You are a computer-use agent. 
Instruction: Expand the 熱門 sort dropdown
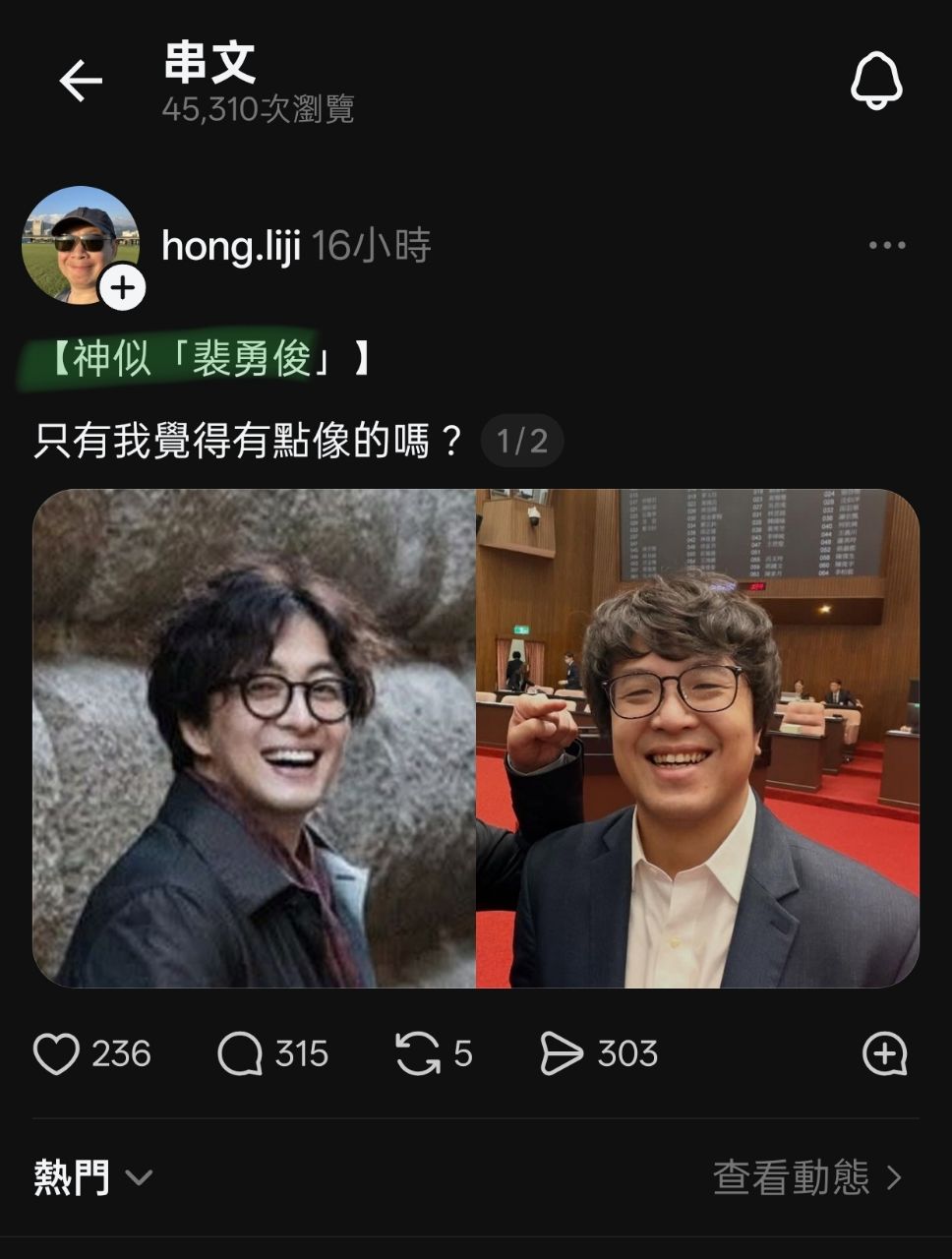click(93, 1177)
